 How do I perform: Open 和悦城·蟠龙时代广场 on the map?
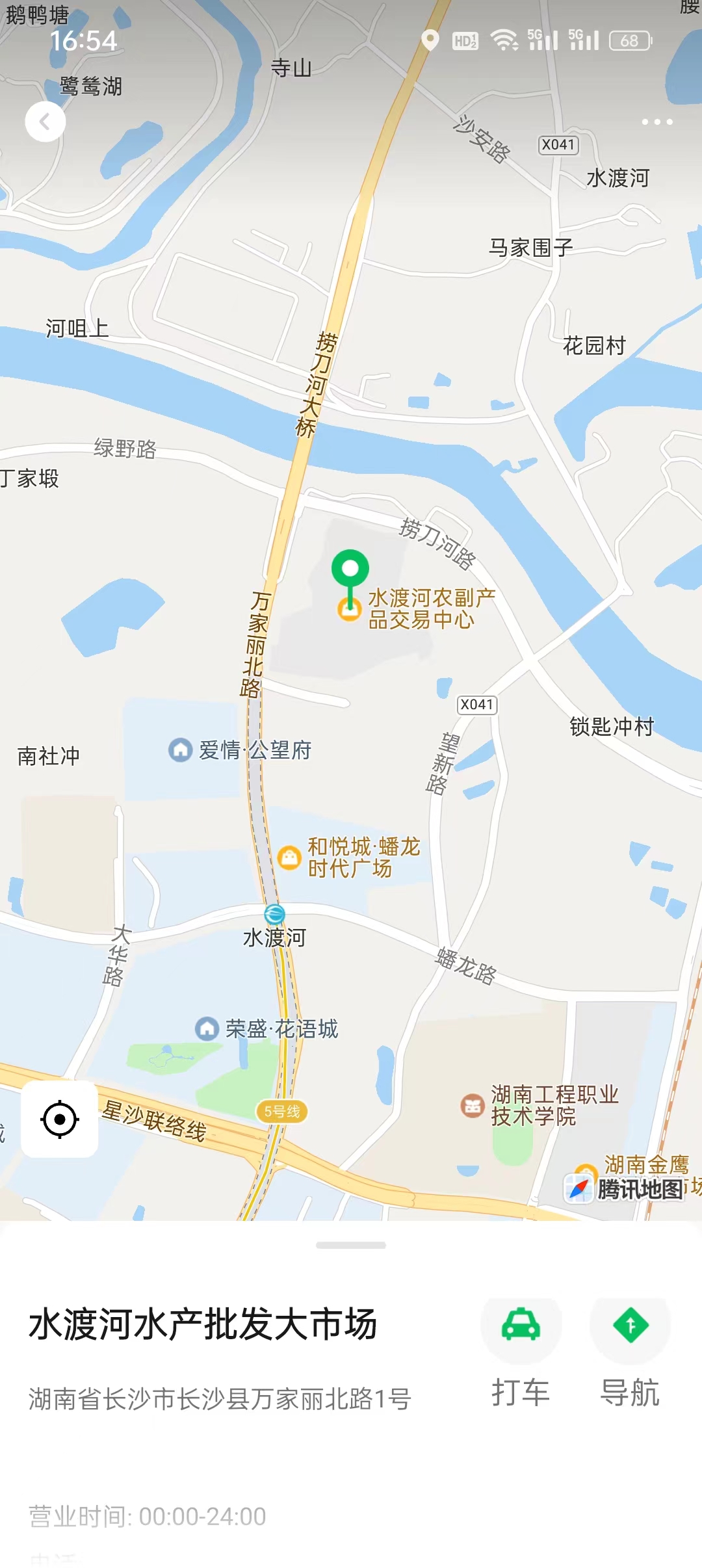[289, 858]
